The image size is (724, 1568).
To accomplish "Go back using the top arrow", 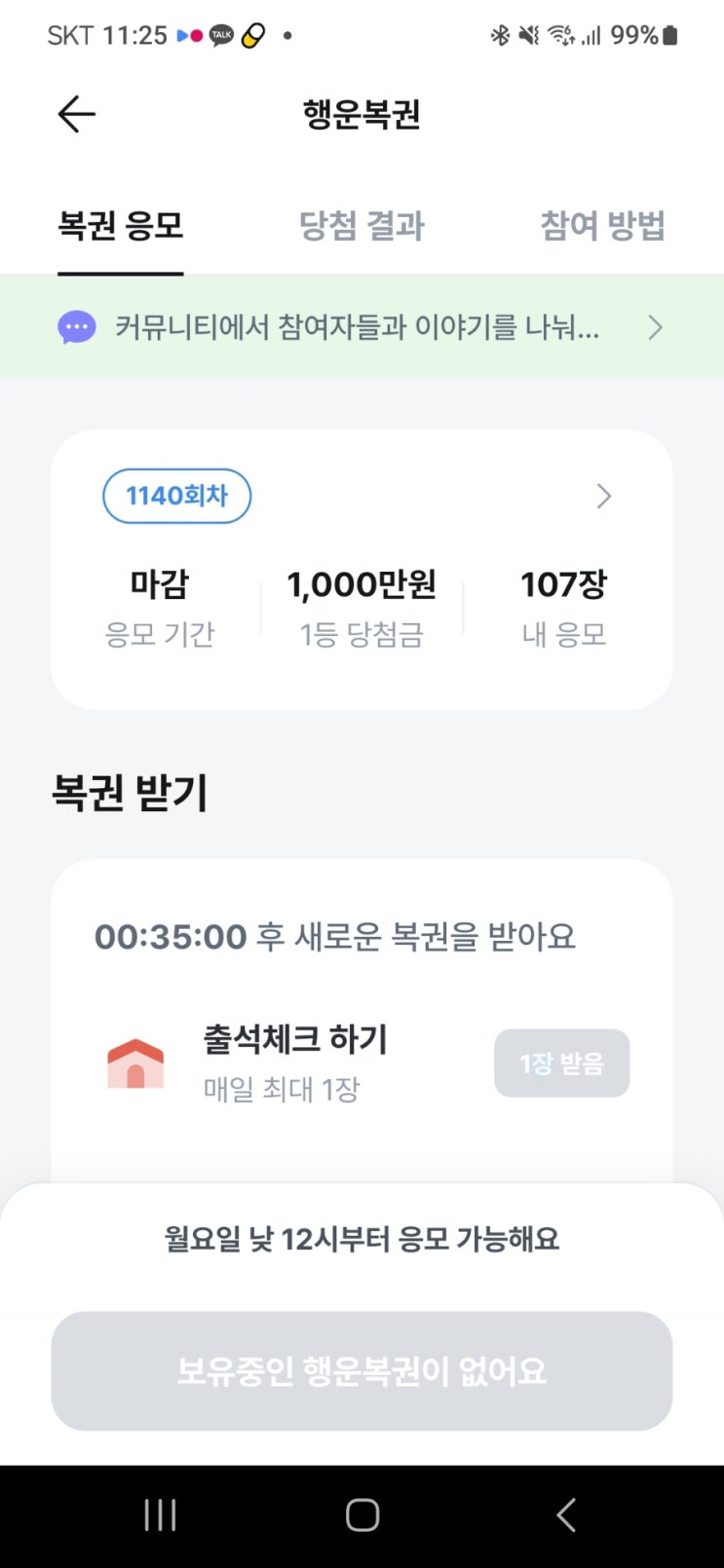I will (76, 115).
